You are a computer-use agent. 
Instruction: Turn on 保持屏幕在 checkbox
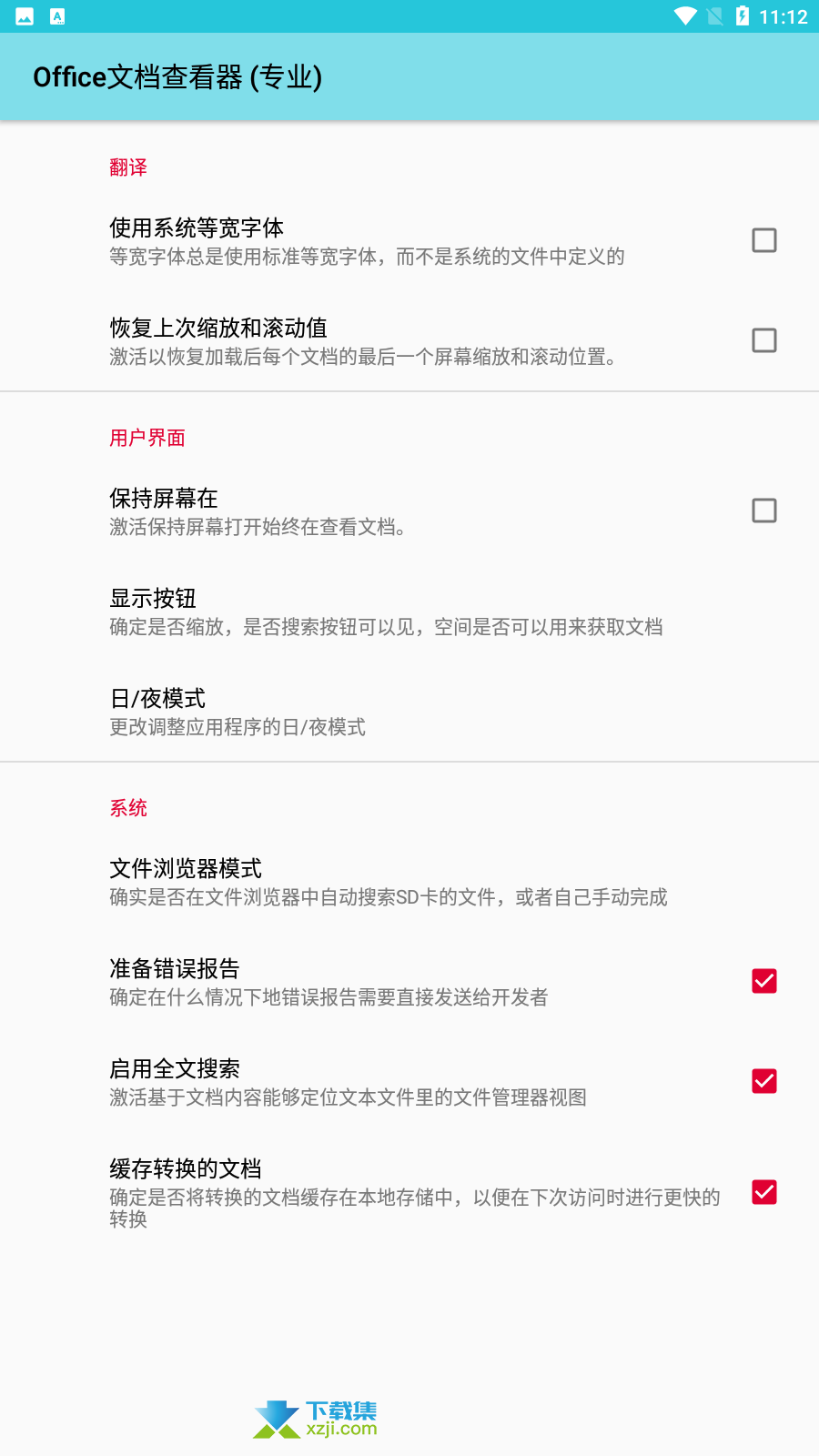tap(764, 511)
